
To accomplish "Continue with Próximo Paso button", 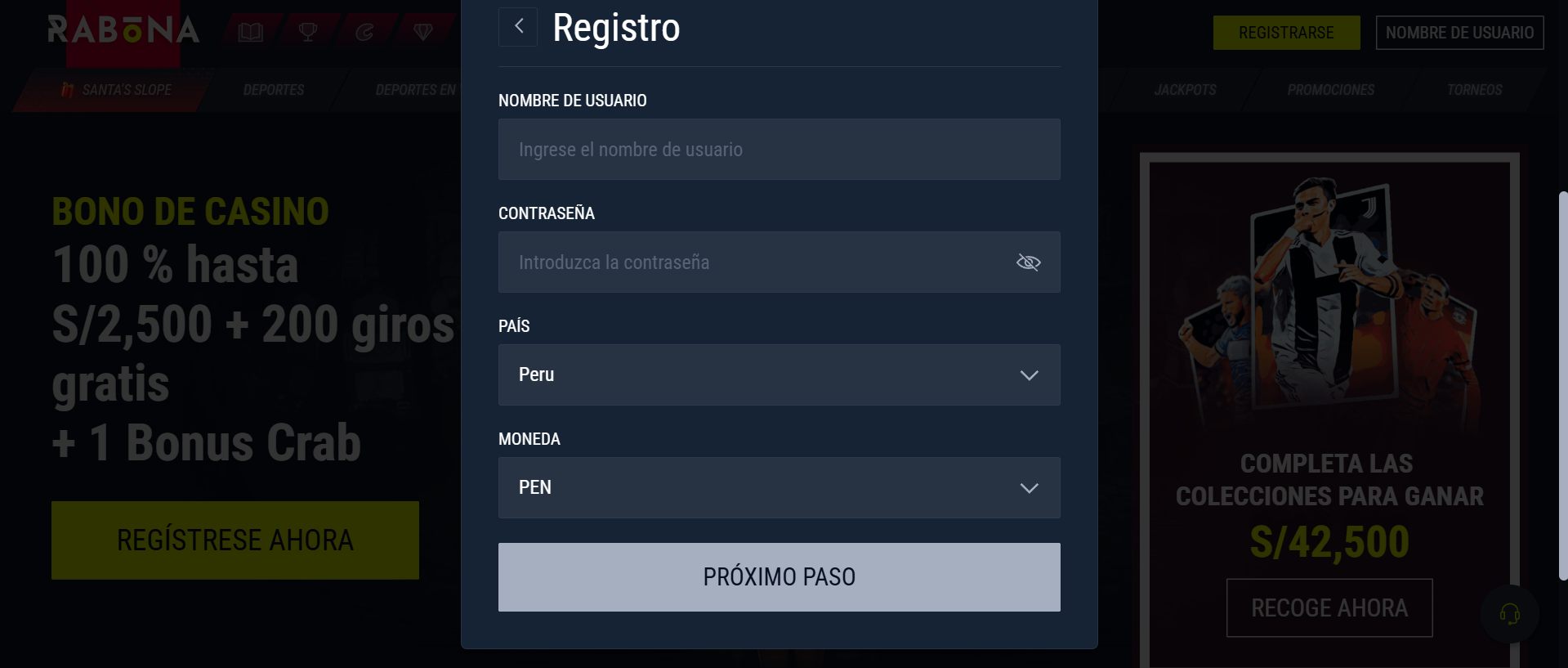I will point(779,577).
